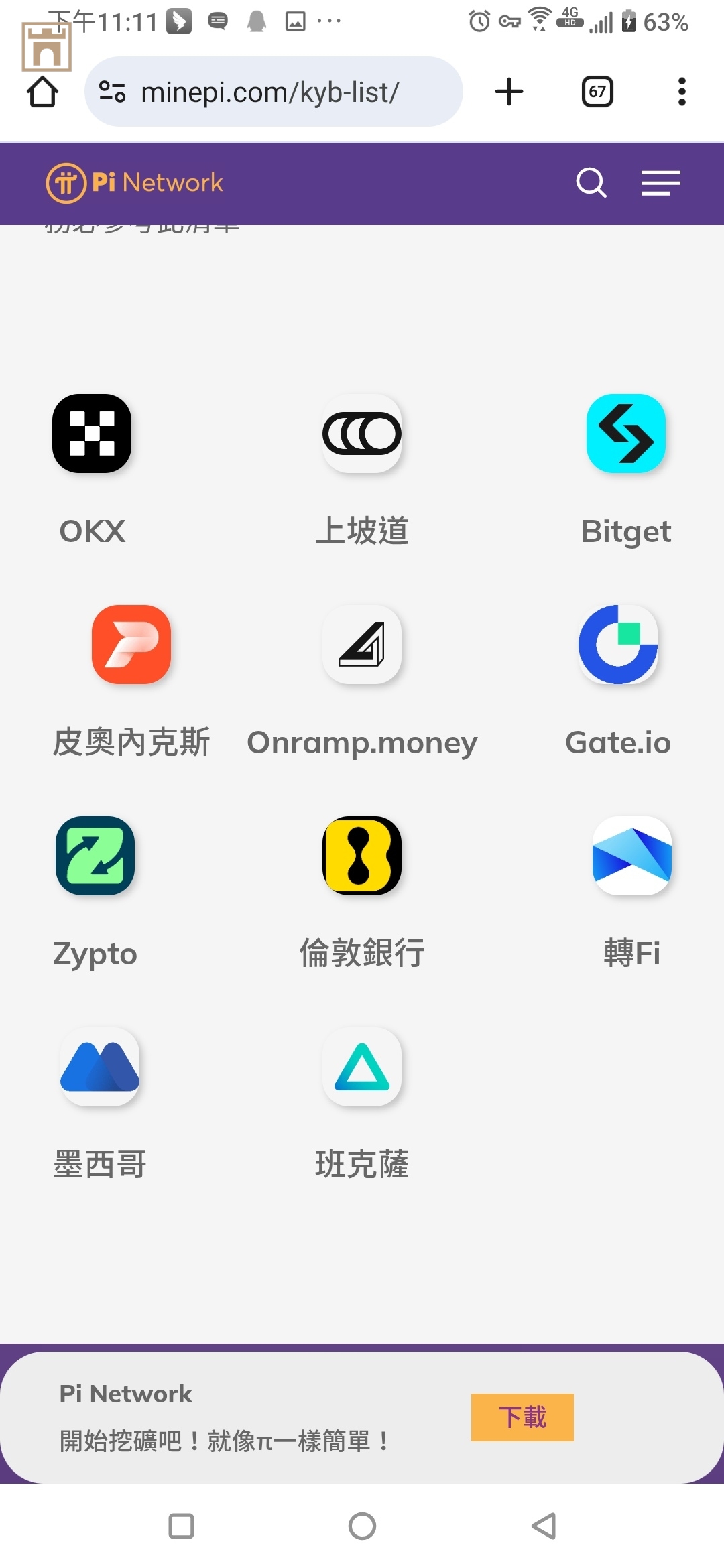Go to the Pi Network homepage logo

coord(134,182)
